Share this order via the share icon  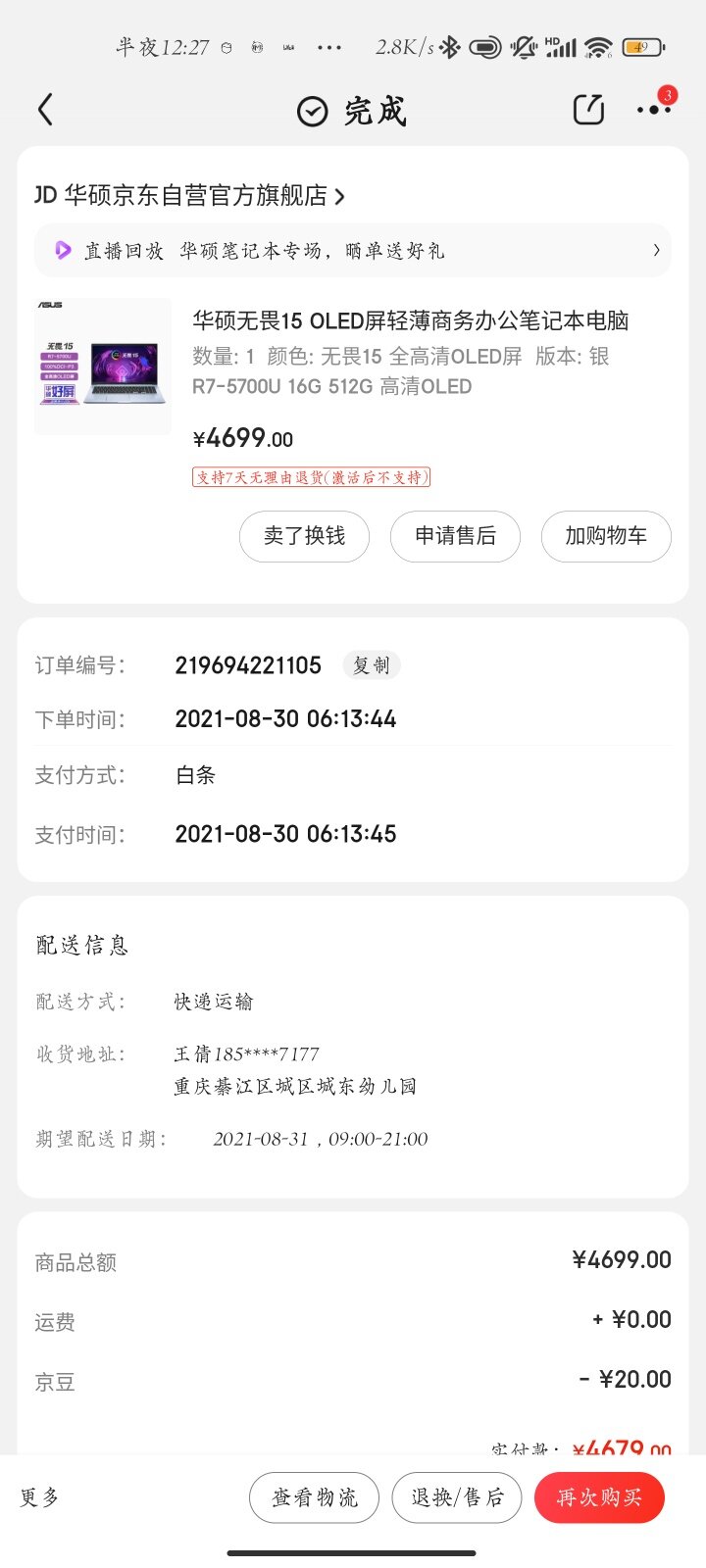(x=588, y=110)
